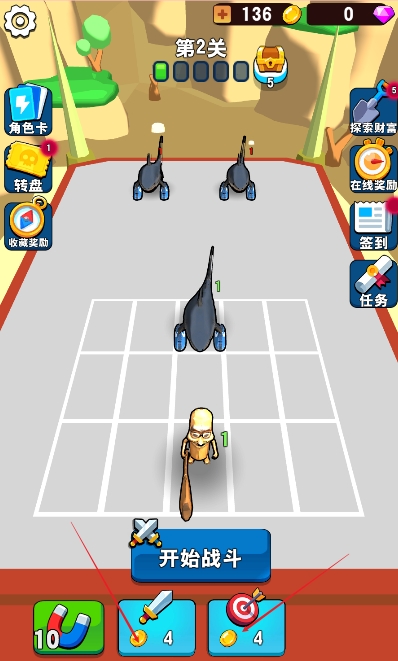Open the 角色卡 character cards
Image resolution: width=398 pixels, height=661 pixels.
point(28,110)
